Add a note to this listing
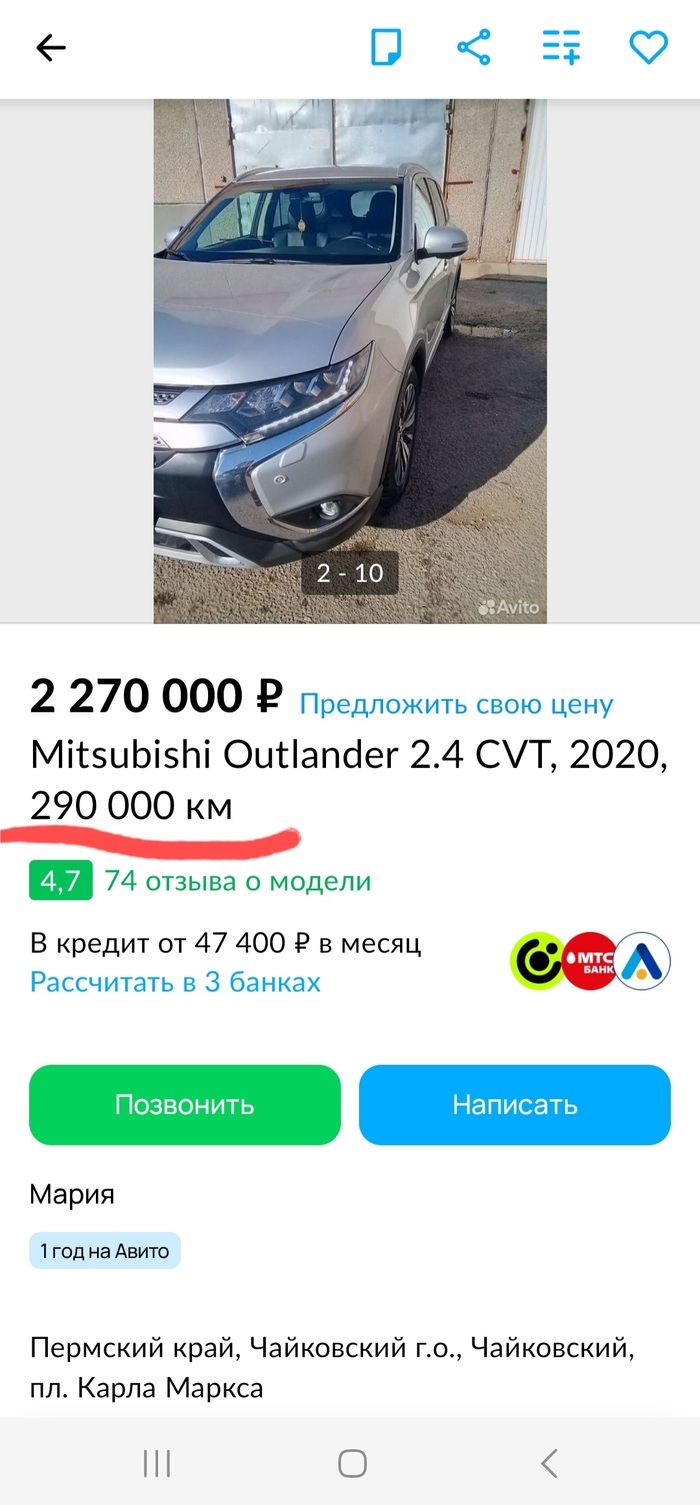The image size is (700, 1505). pos(386,47)
